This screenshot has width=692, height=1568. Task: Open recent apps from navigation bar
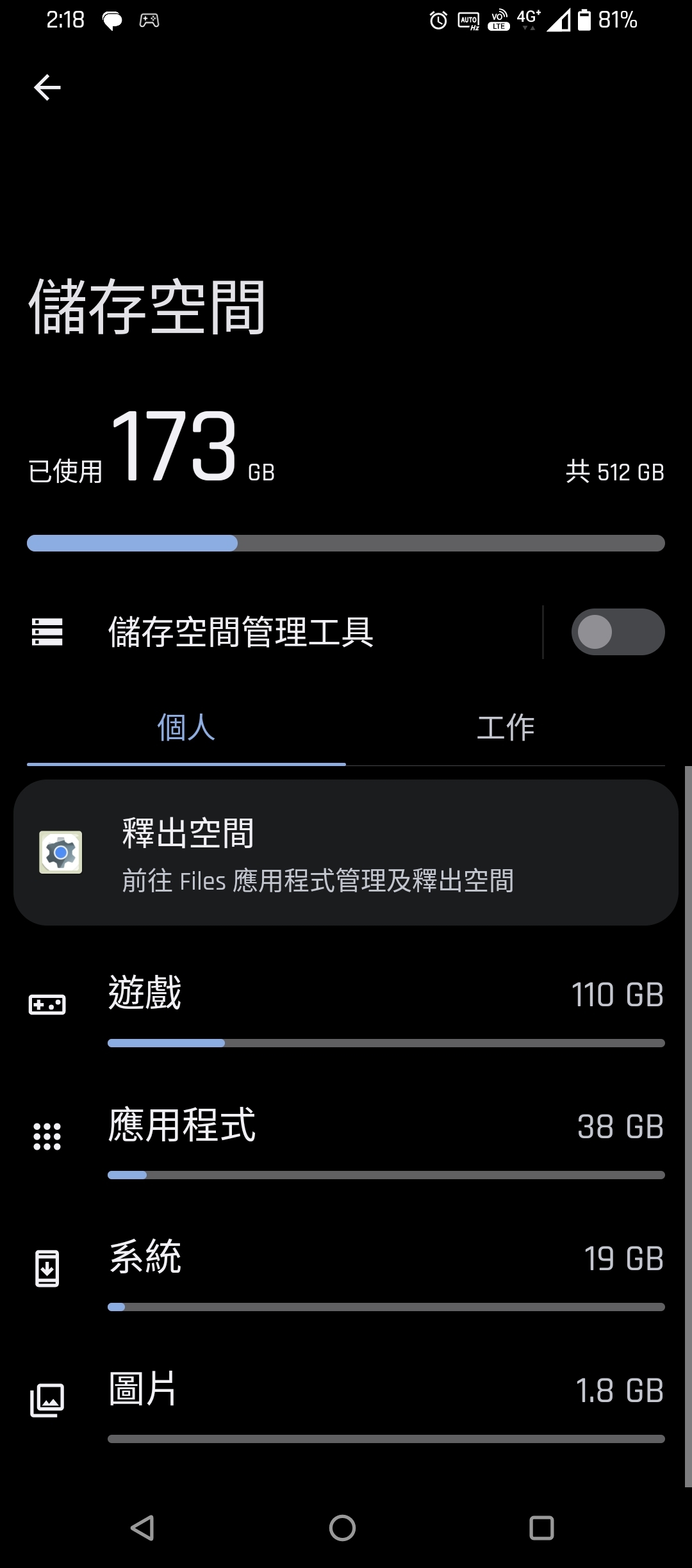pyautogui.click(x=541, y=1528)
